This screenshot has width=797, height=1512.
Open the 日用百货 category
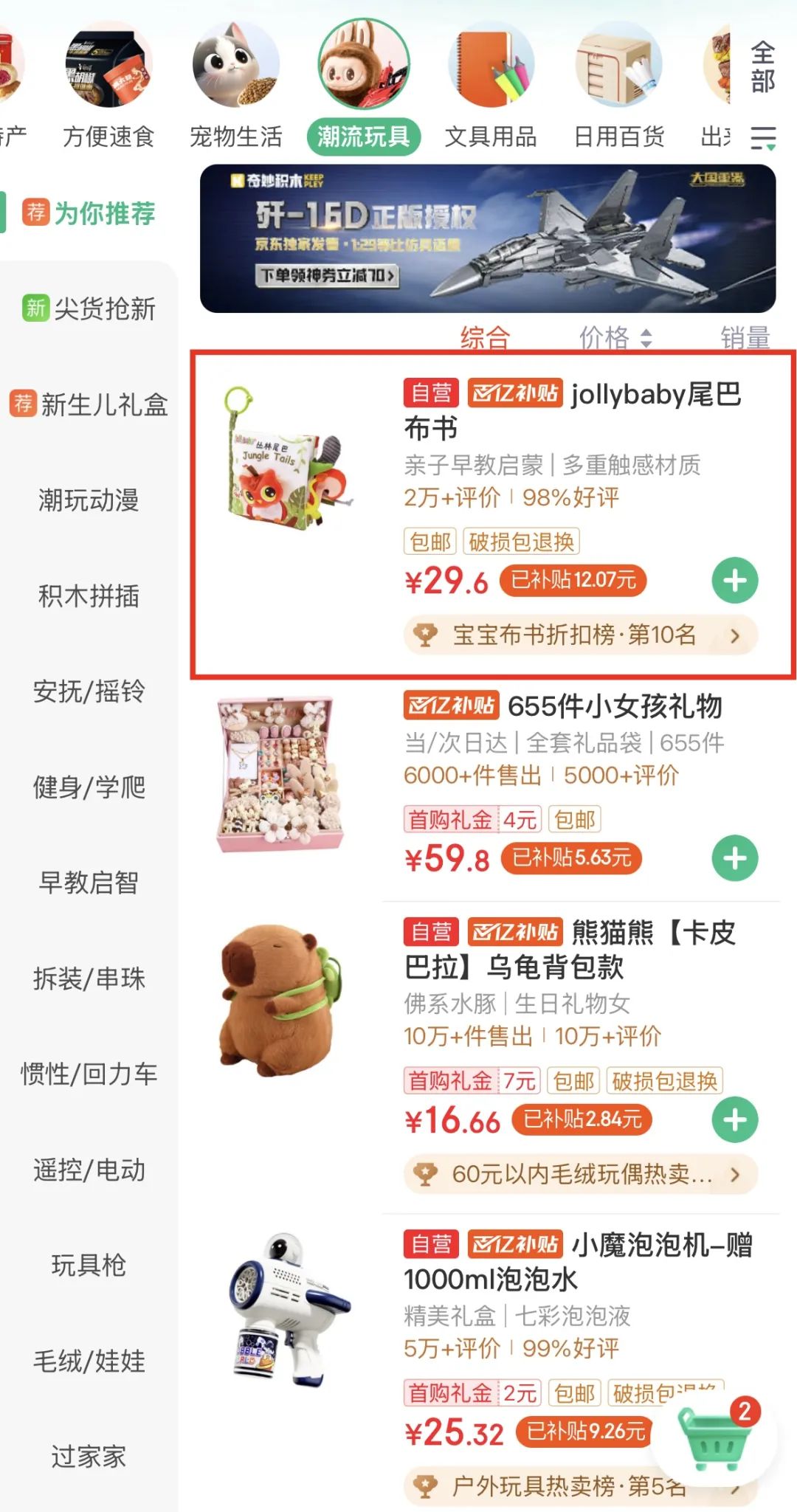(x=619, y=89)
